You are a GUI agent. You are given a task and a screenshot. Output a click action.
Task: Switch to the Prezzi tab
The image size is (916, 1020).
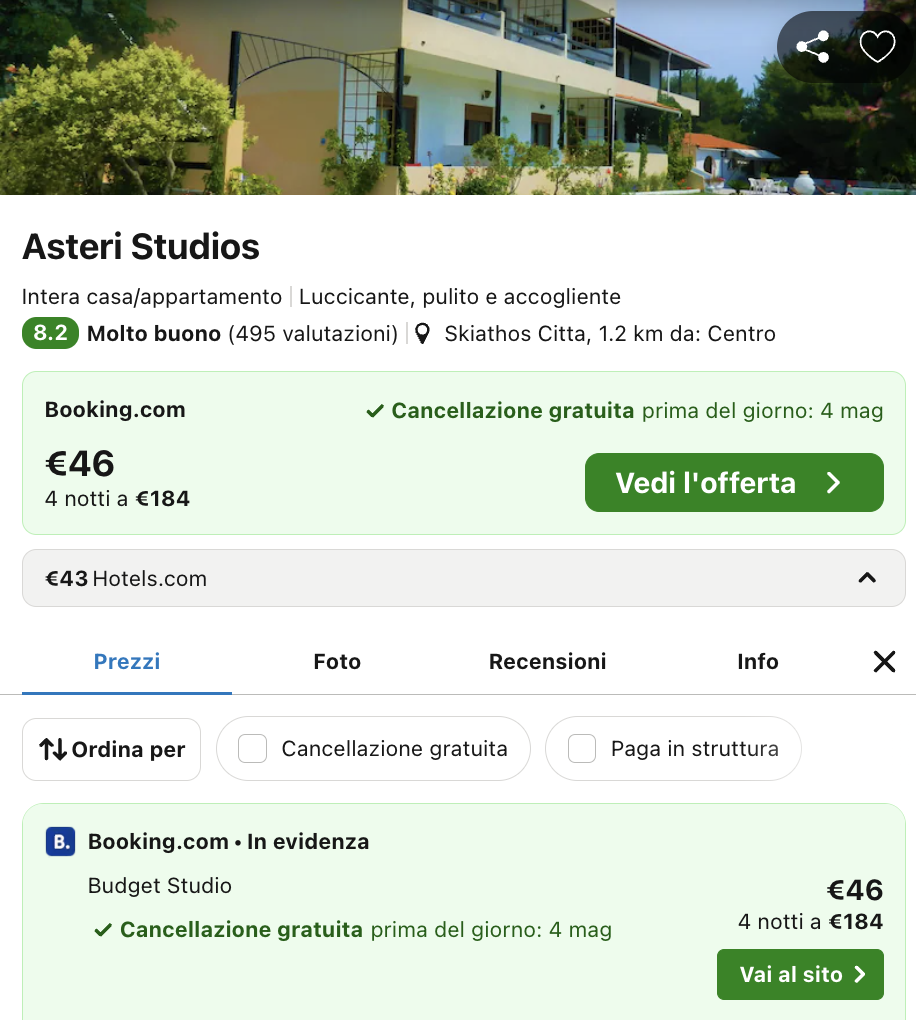click(127, 661)
